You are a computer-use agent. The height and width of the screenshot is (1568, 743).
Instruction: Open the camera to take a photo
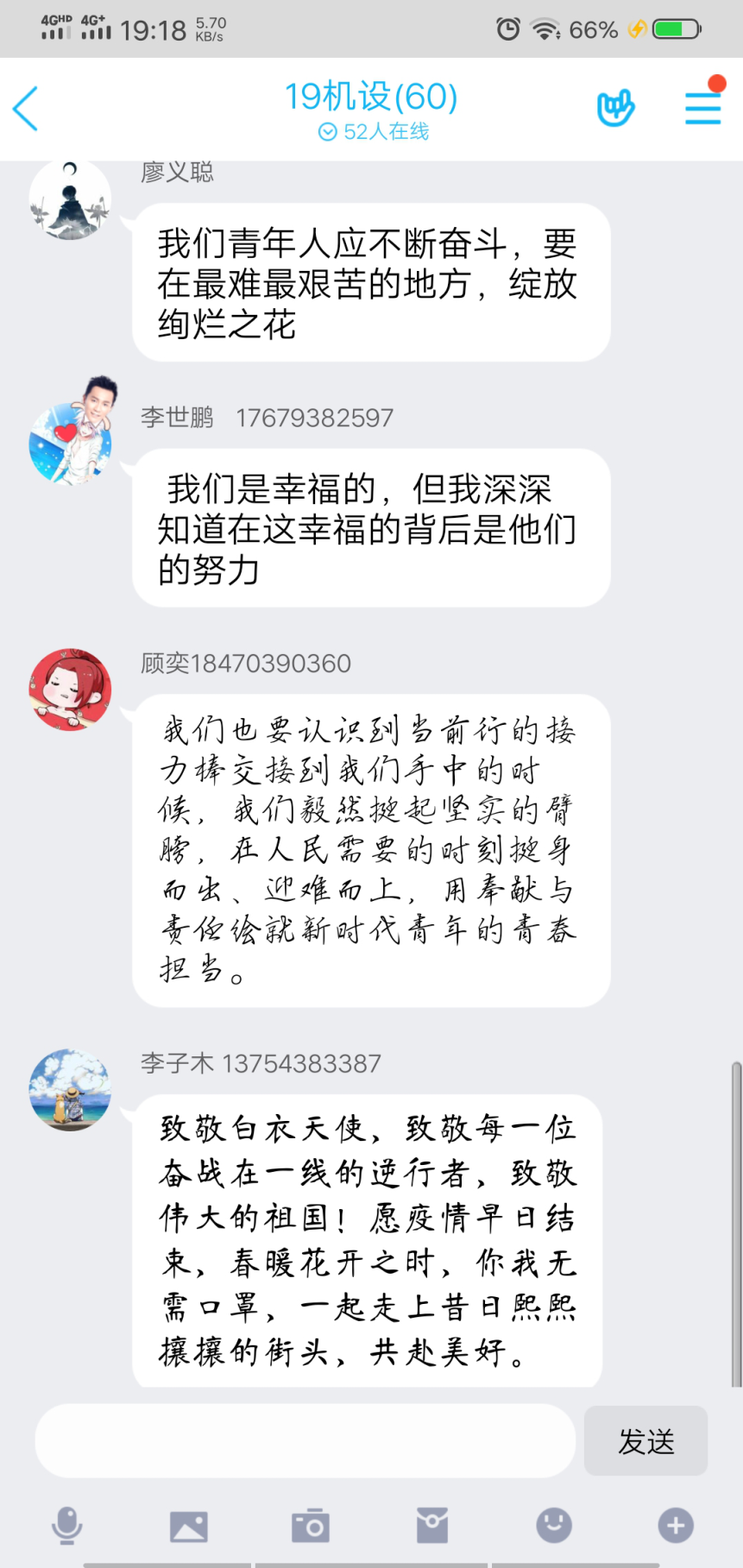(x=310, y=1526)
